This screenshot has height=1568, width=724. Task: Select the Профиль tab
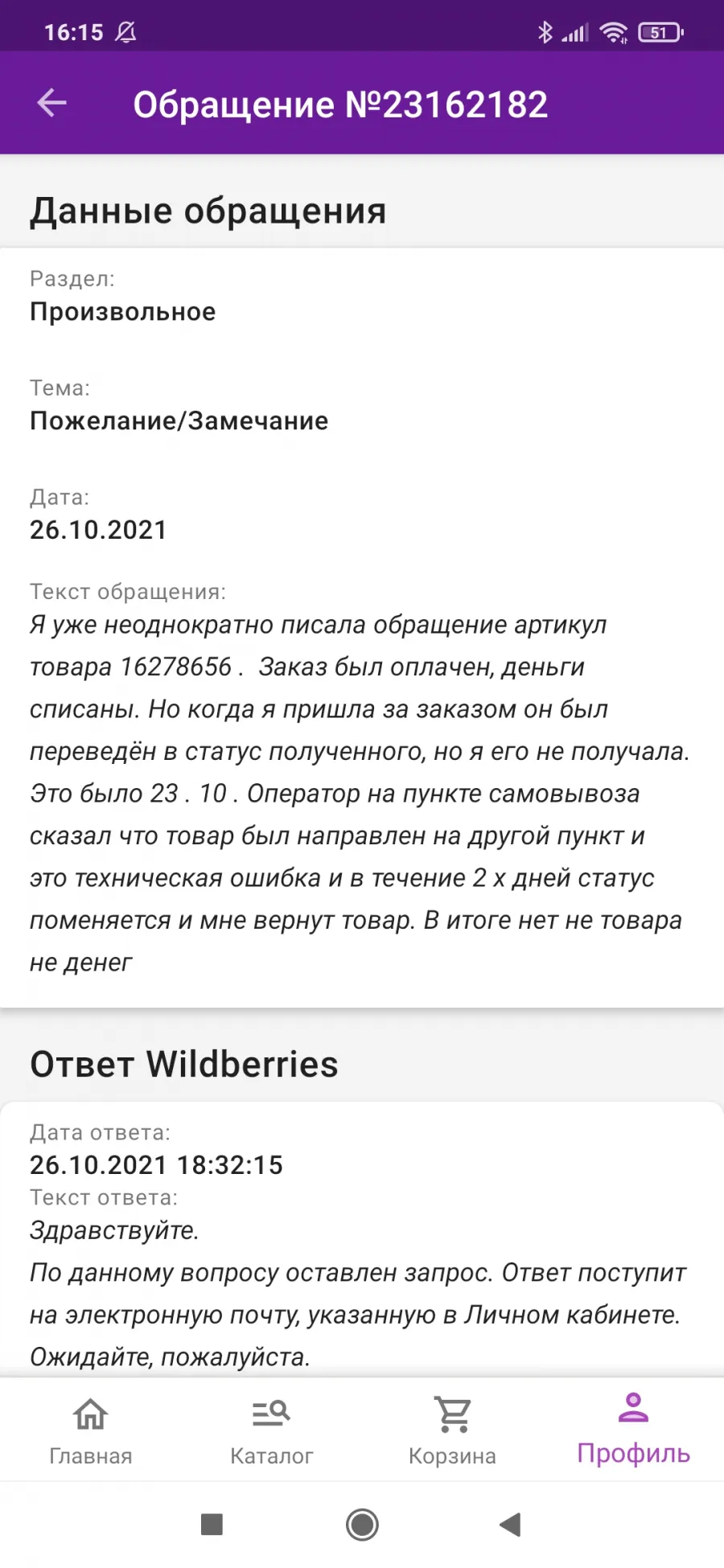(x=634, y=1430)
